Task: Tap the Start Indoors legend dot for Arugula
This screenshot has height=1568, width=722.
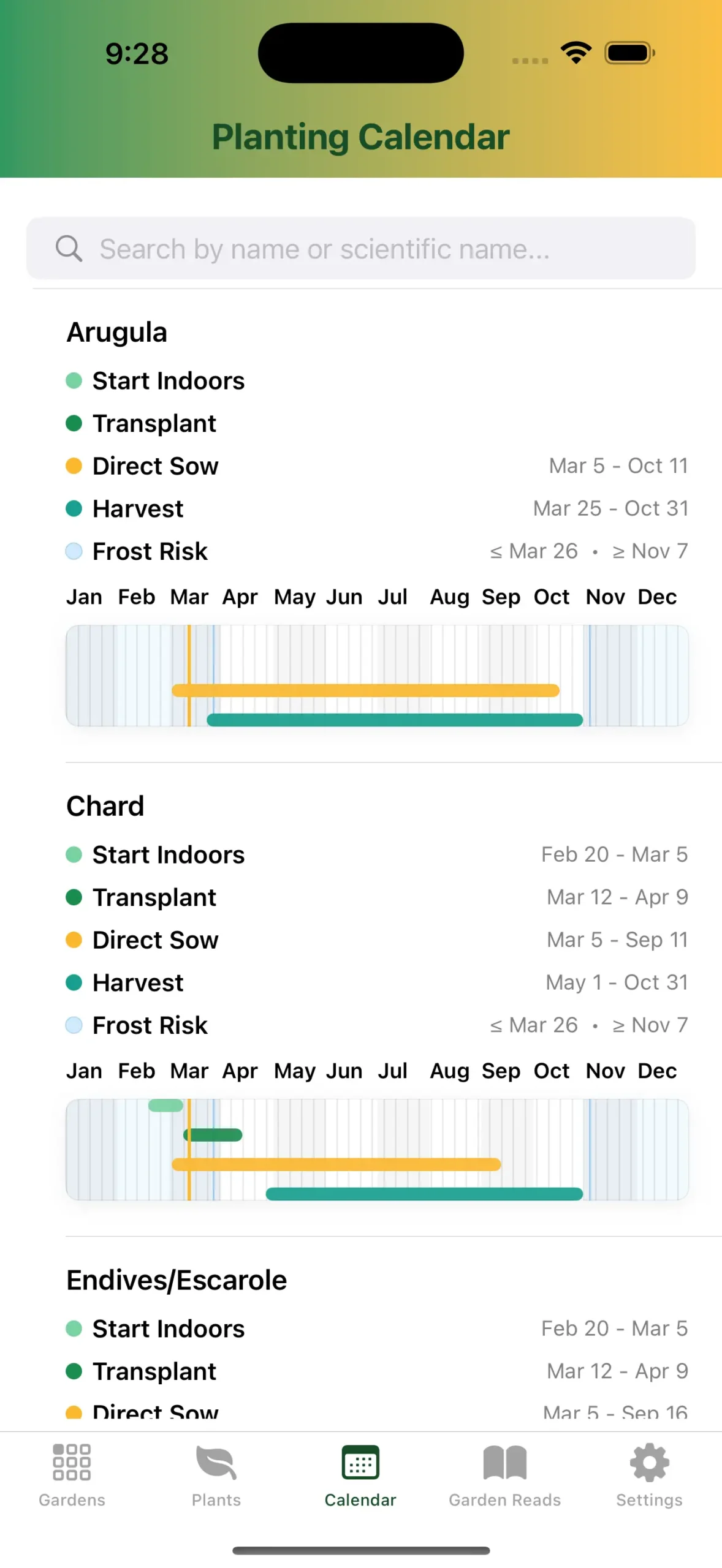Action: [x=74, y=380]
